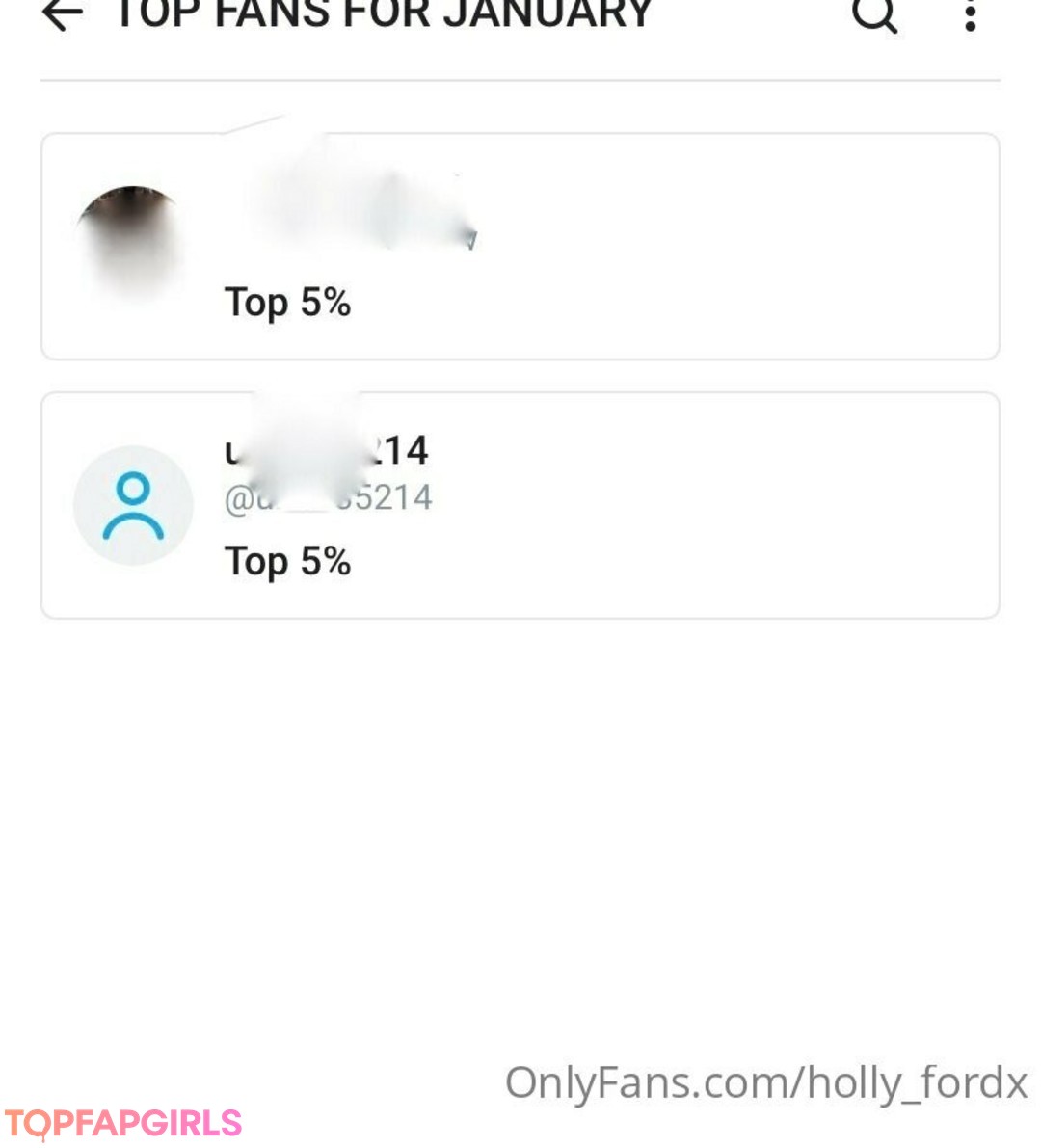1041x1148 pixels.
Task: Open search in top fans list
Action: (x=874, y=15)
